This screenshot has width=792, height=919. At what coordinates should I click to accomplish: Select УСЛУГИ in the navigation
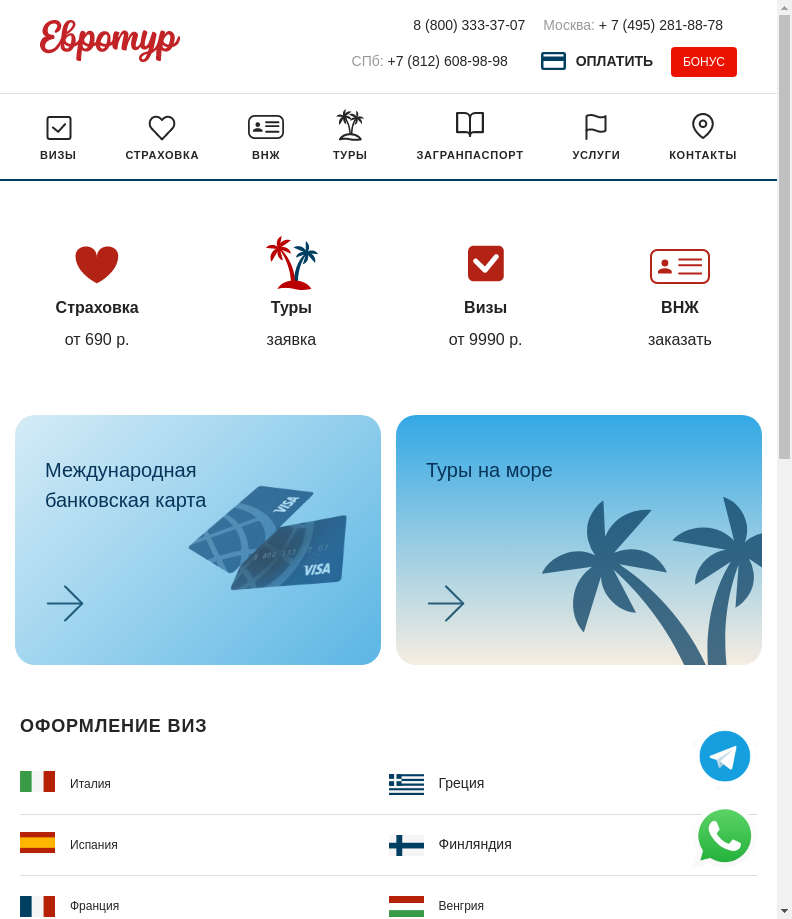click(596, 138)
